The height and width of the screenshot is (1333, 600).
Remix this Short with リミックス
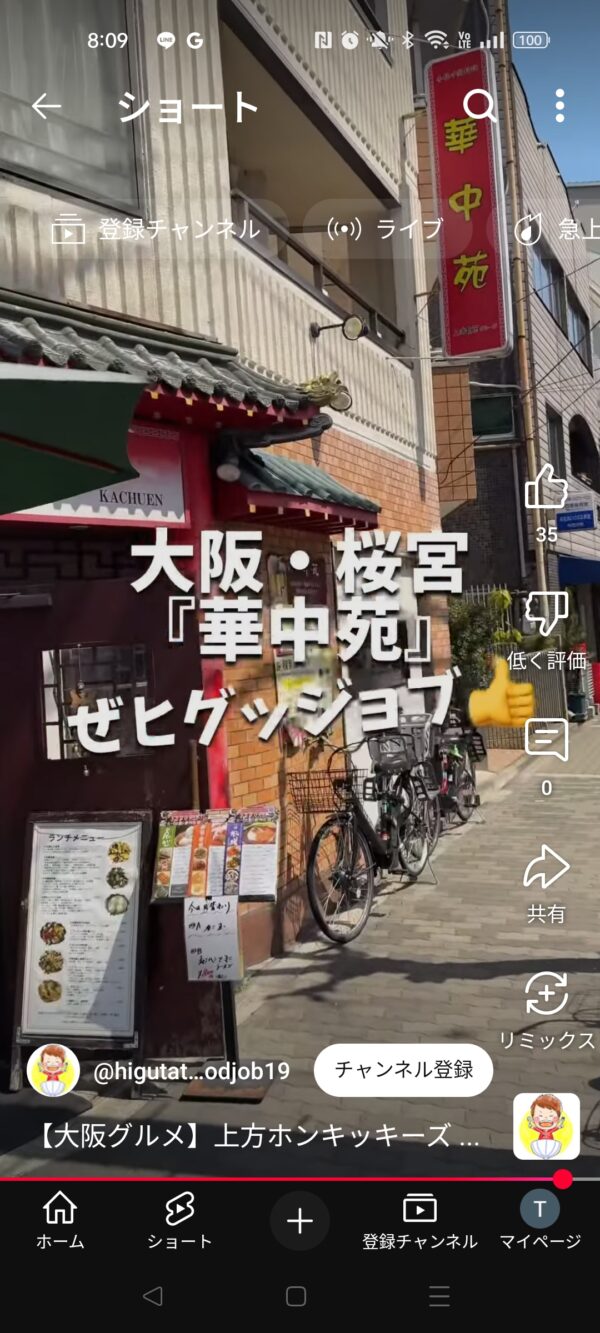[546, 995]
